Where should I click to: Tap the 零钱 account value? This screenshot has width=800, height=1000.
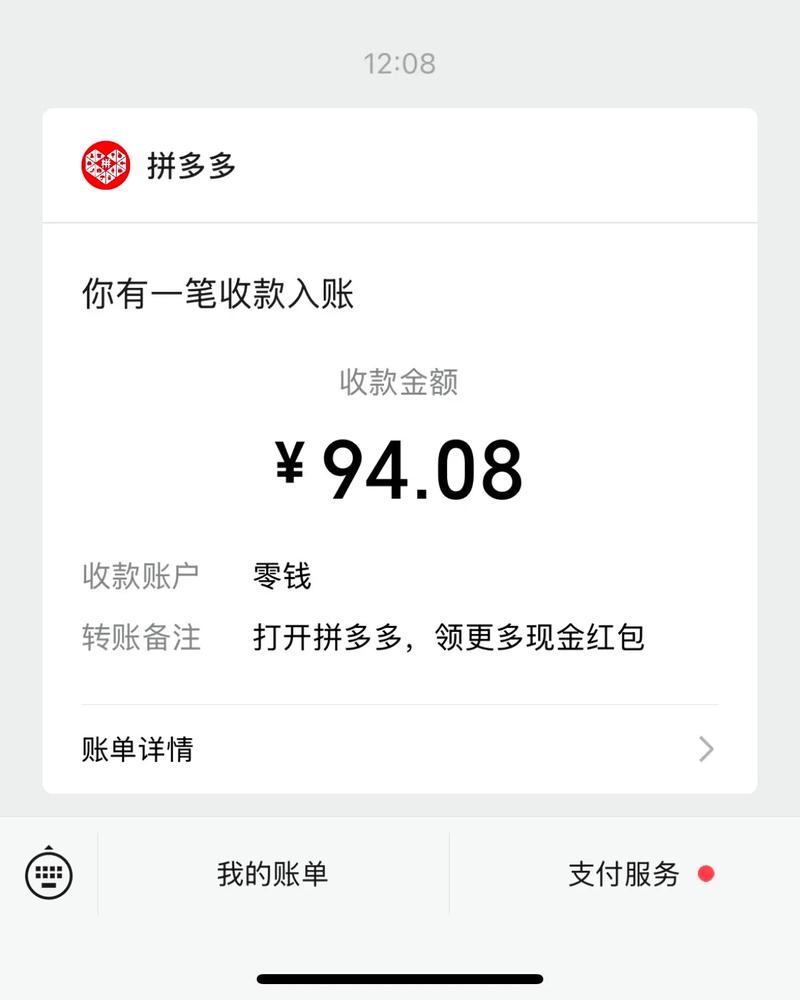pos(280,573)
